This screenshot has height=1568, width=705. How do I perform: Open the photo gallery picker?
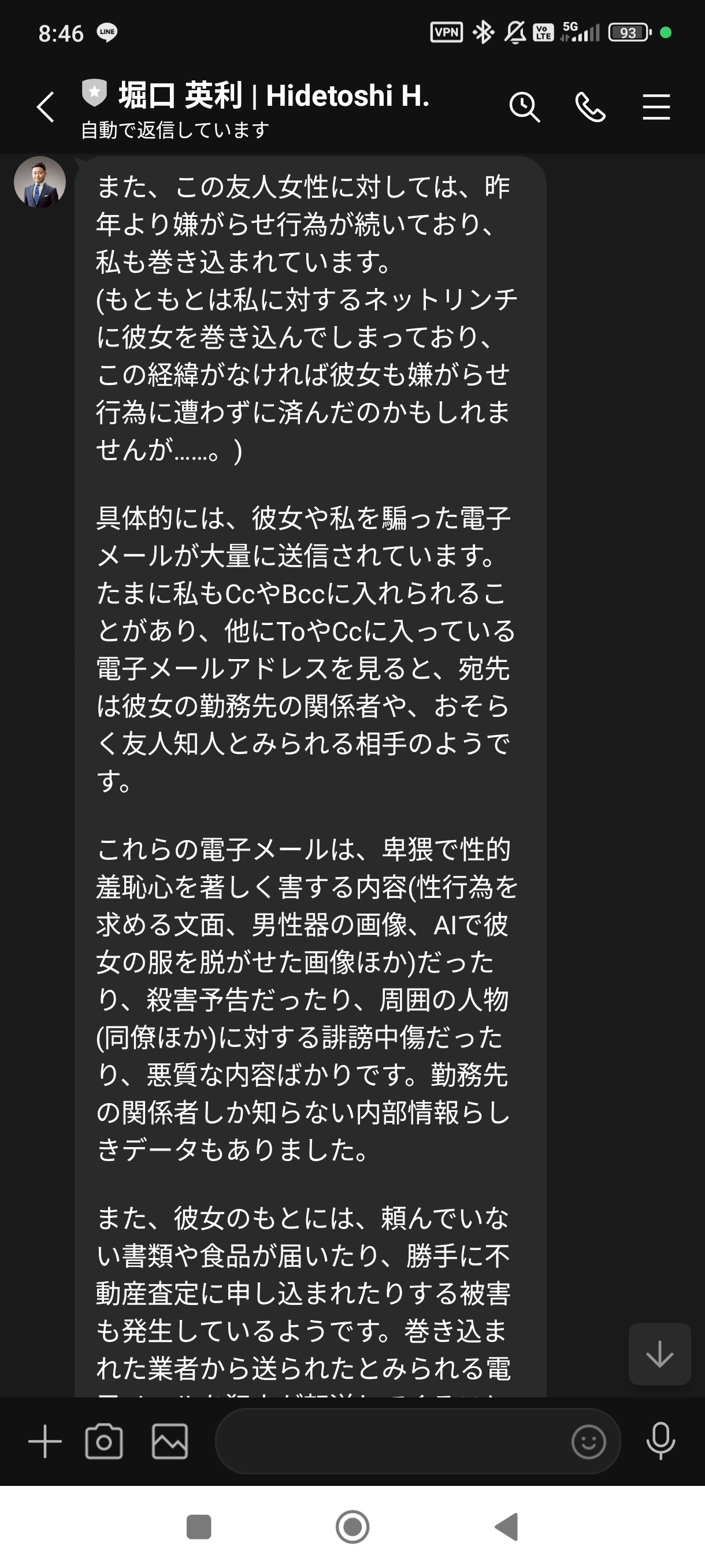coord(170,1441)
